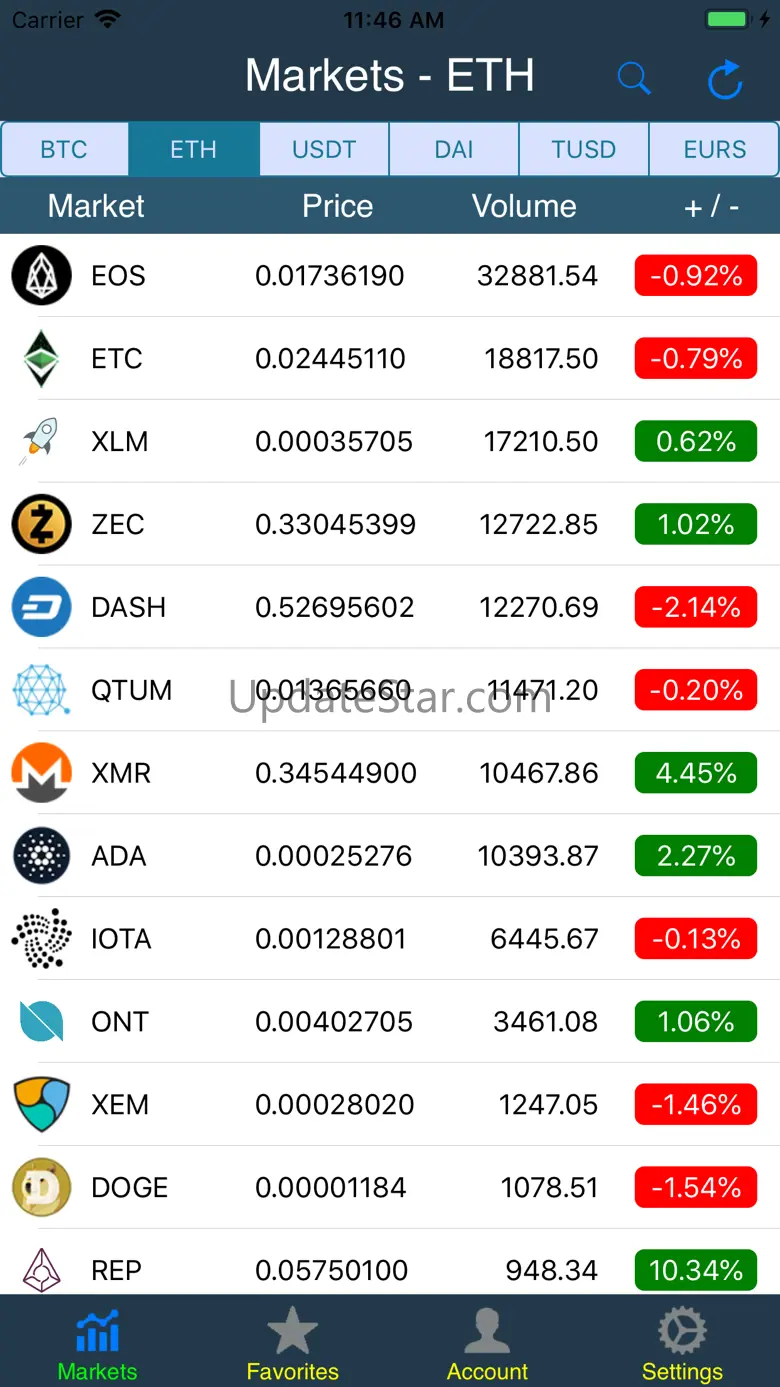Switch to the EURS market segment
The image size is (780, 1387).
tap(714, 150)
